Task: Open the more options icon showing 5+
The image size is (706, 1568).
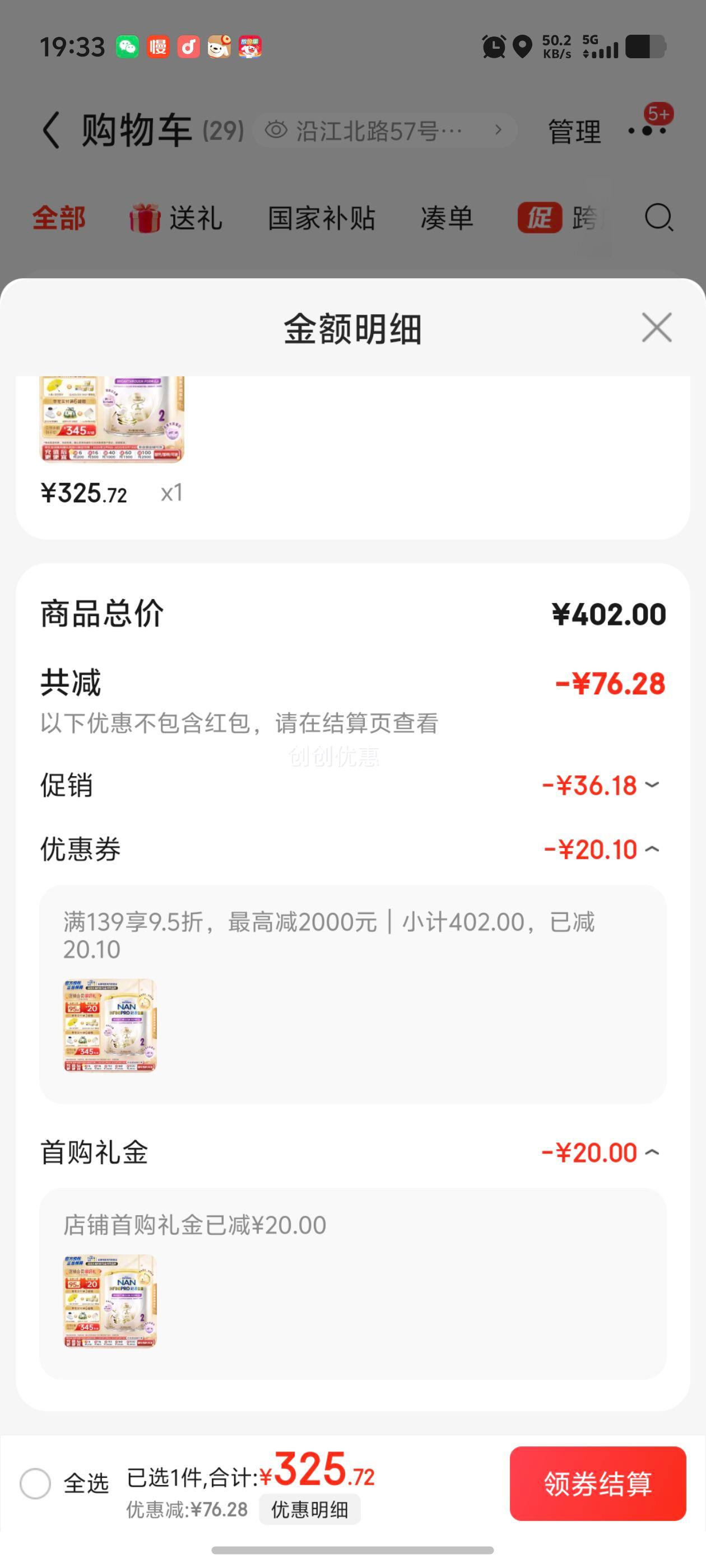Action: (648, 130)
